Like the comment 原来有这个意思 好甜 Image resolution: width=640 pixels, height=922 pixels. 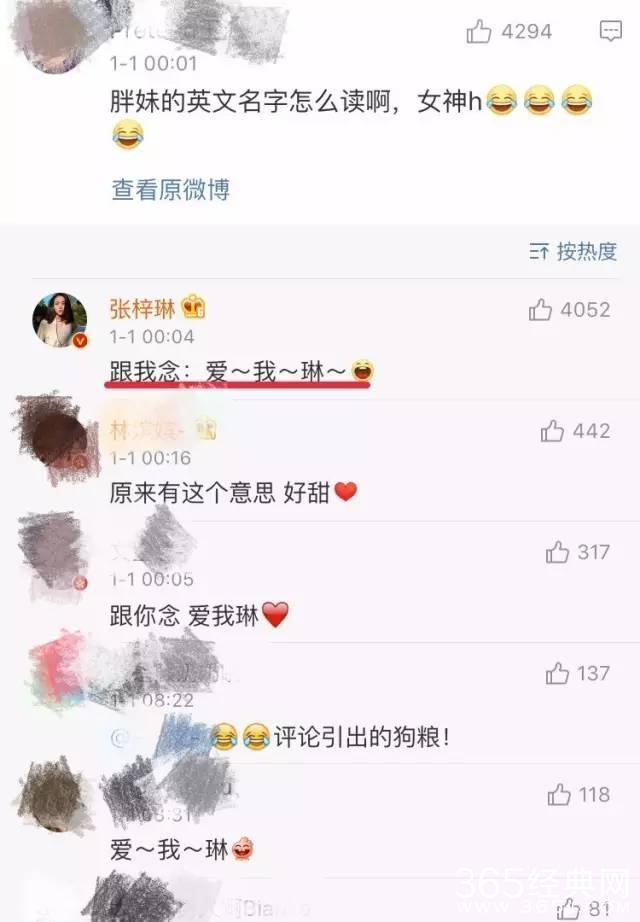(x=553, y=431)
